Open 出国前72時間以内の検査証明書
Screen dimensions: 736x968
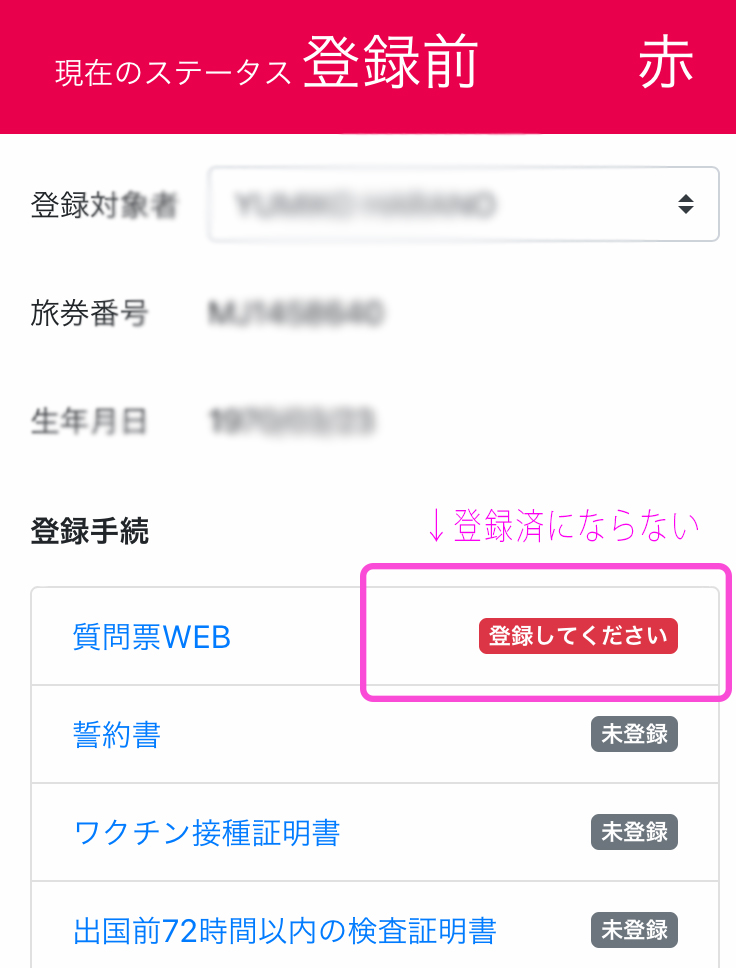[285, 930]
